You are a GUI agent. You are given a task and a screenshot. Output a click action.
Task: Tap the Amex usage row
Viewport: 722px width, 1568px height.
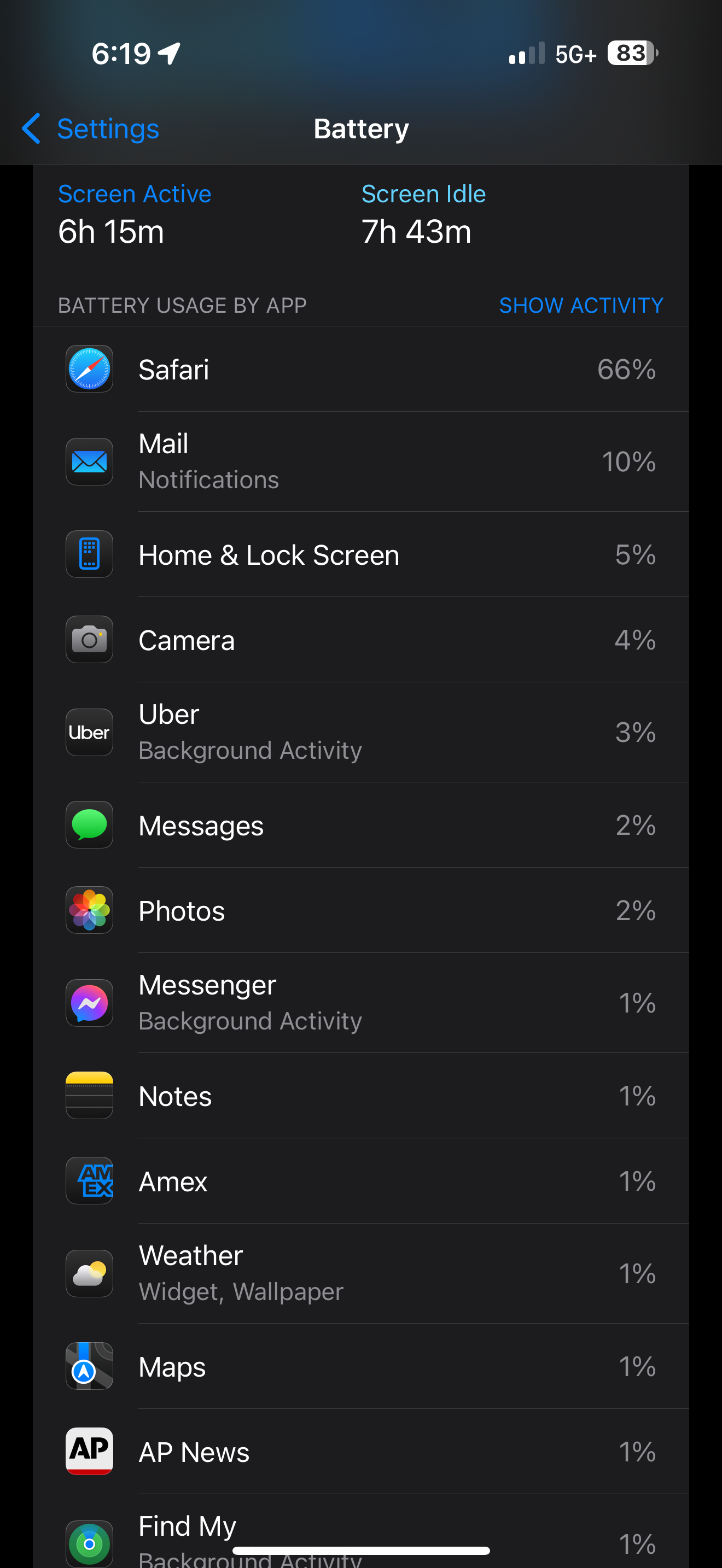[x=360, y=1181]
